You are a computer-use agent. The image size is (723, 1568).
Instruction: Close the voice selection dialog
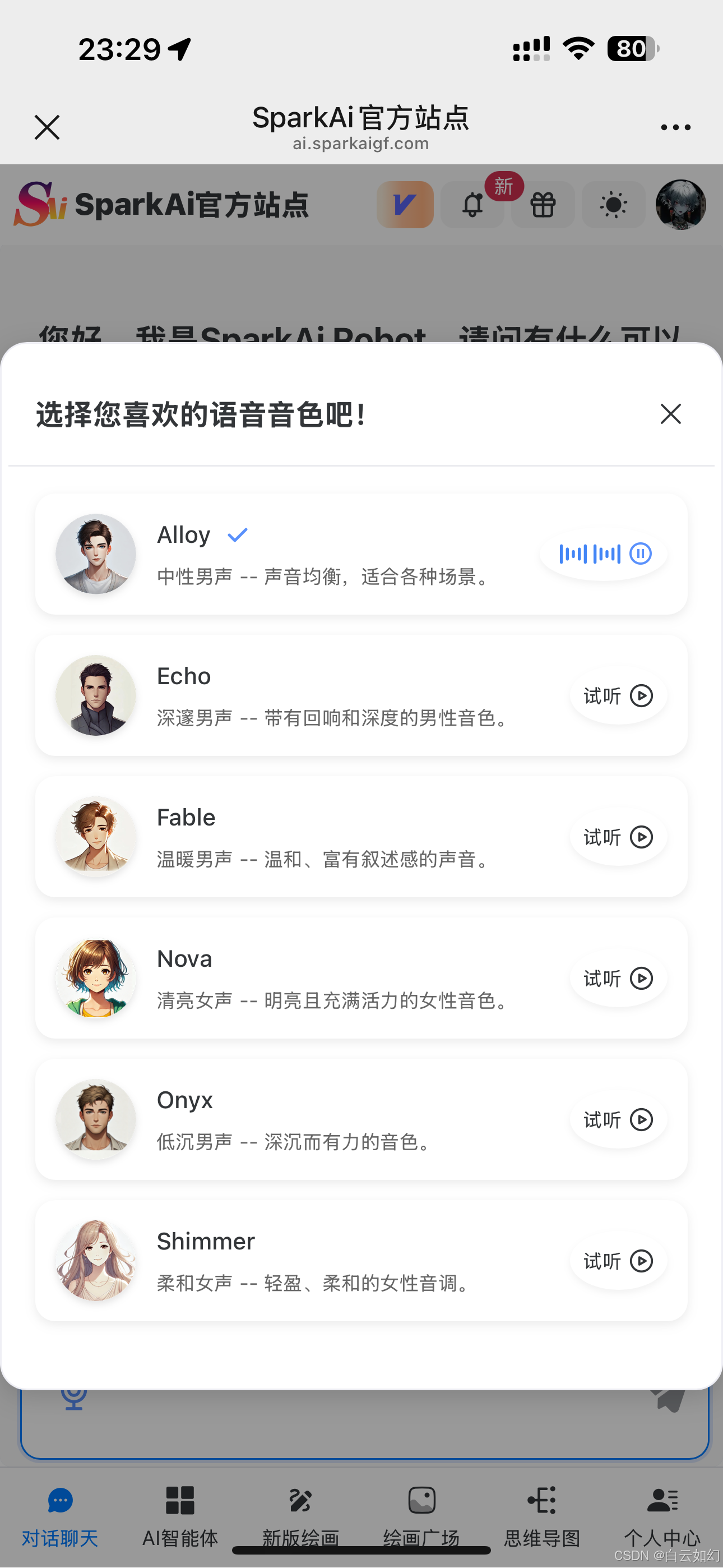click(x=670, y=414)
